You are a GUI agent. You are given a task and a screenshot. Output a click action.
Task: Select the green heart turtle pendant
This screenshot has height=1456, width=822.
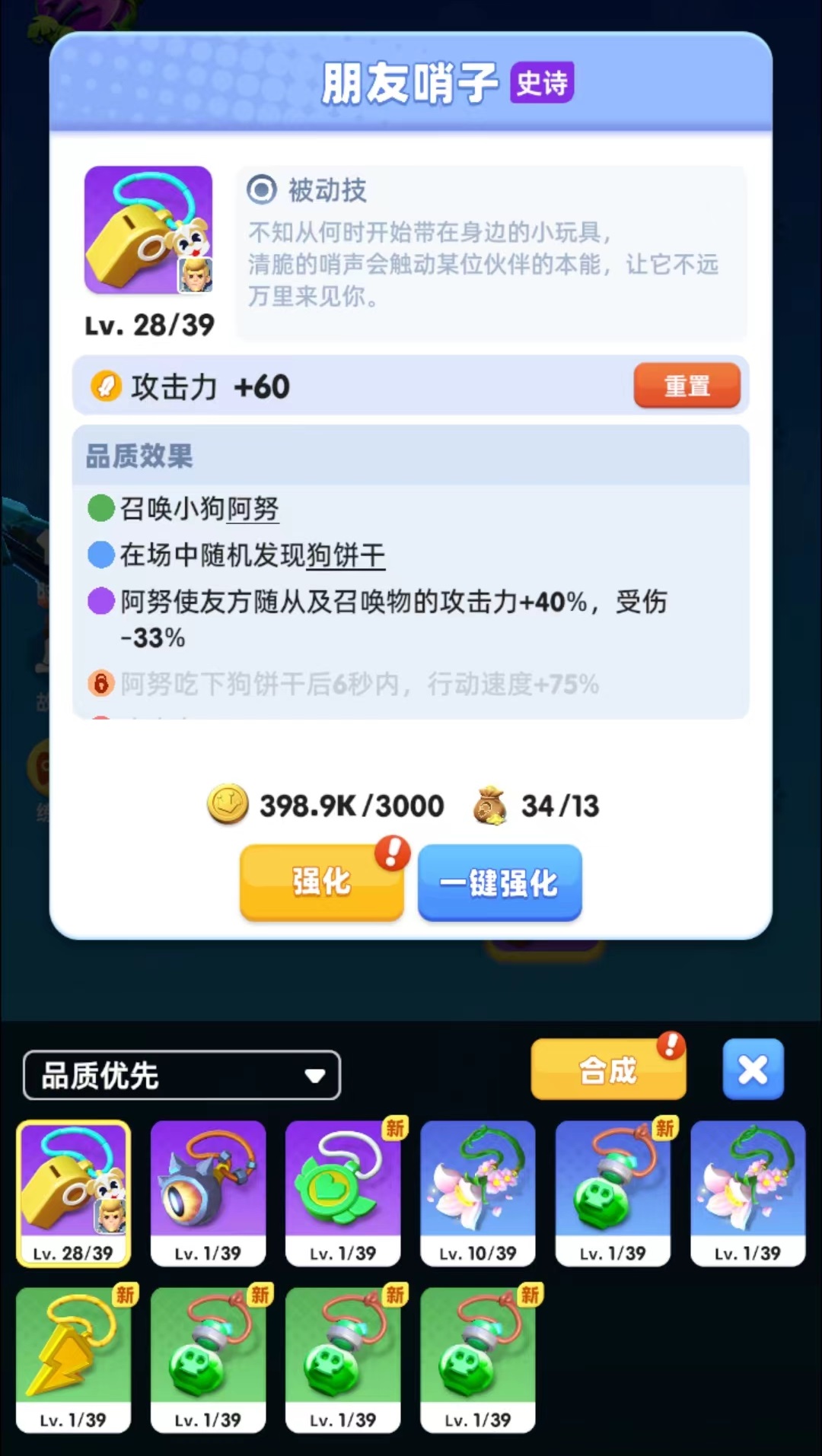pos(342,1193)
